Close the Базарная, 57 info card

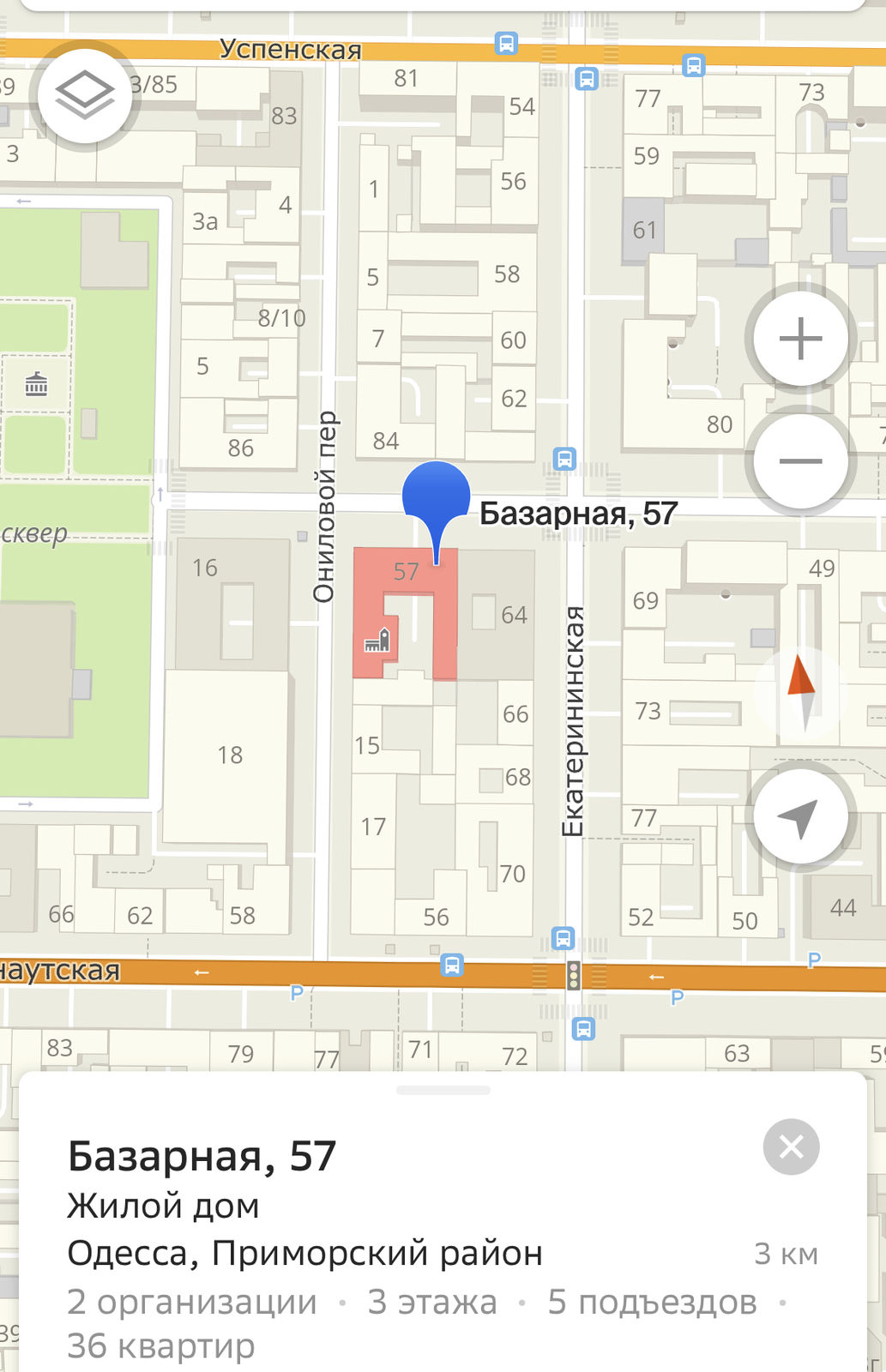[791, 1146]
